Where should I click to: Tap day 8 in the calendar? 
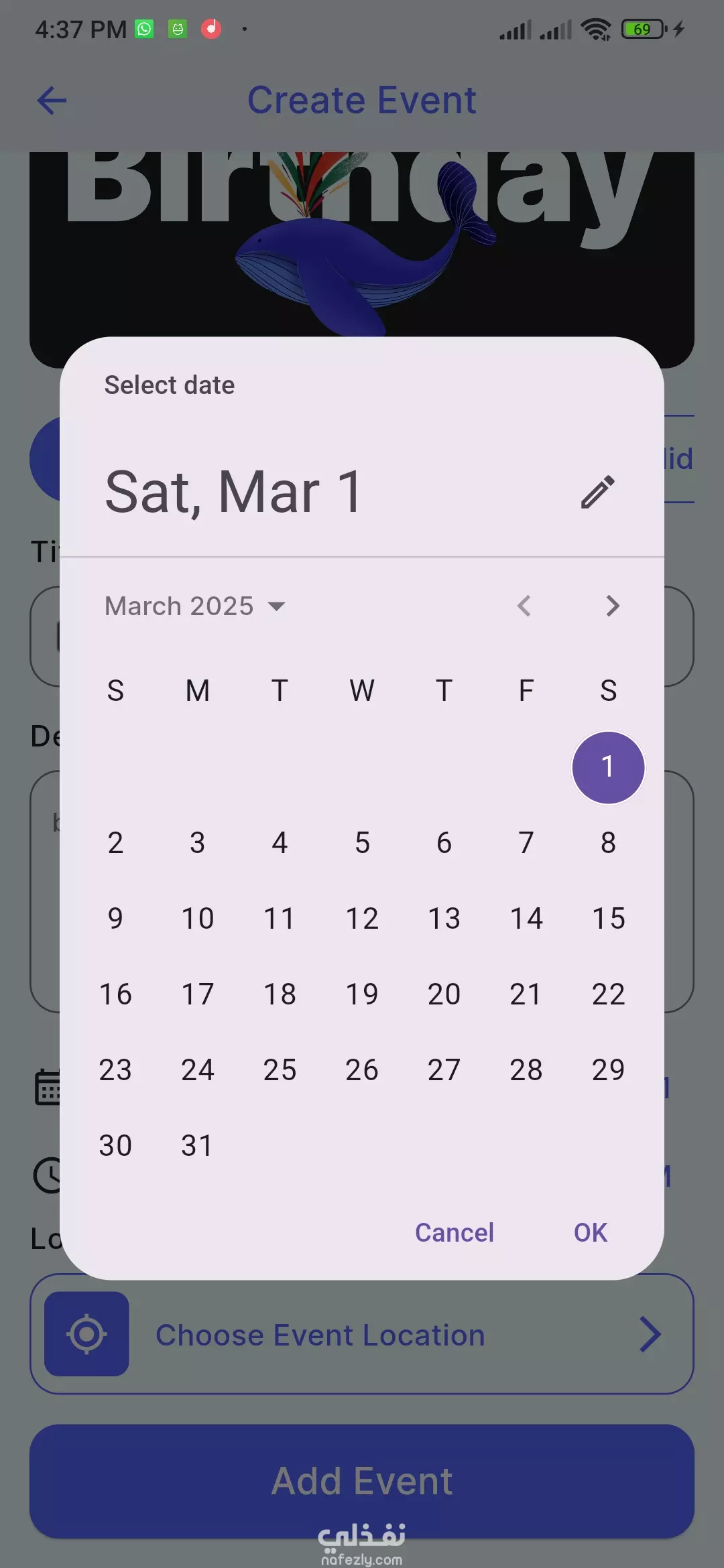tap(608, 843)
